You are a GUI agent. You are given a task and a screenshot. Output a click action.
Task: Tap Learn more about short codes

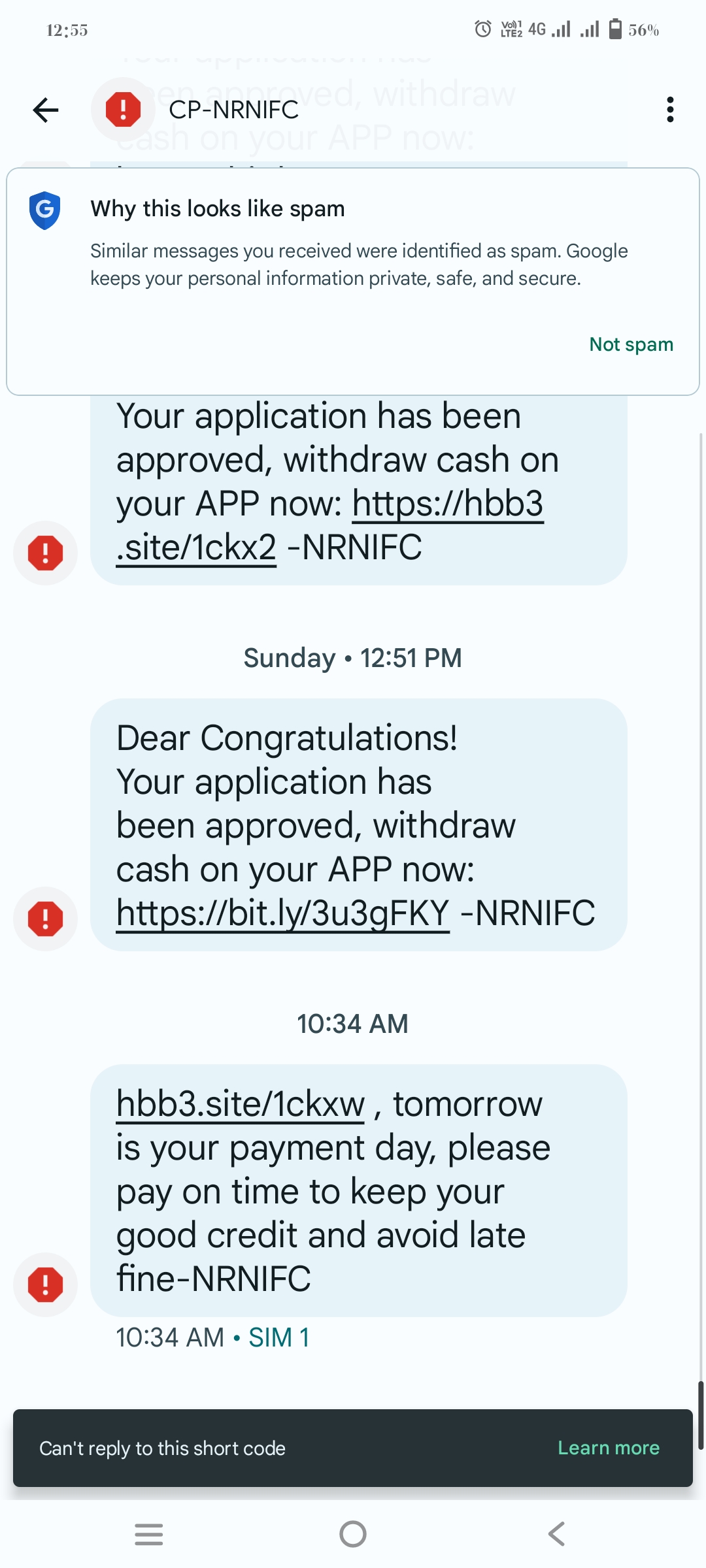click(x=608, y=1448)
